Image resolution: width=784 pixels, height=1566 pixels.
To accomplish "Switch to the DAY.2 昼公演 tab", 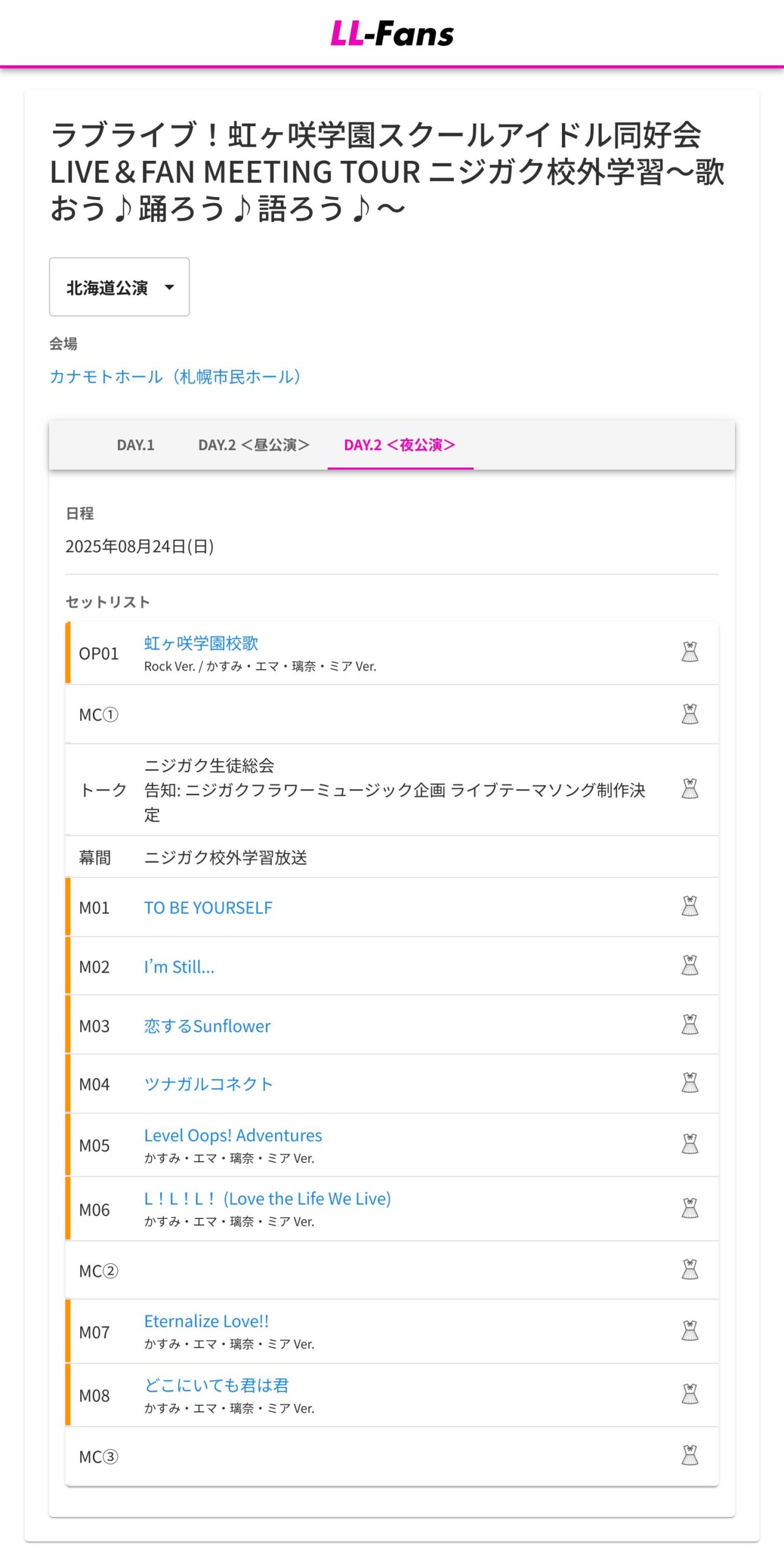I will (253, 445).
